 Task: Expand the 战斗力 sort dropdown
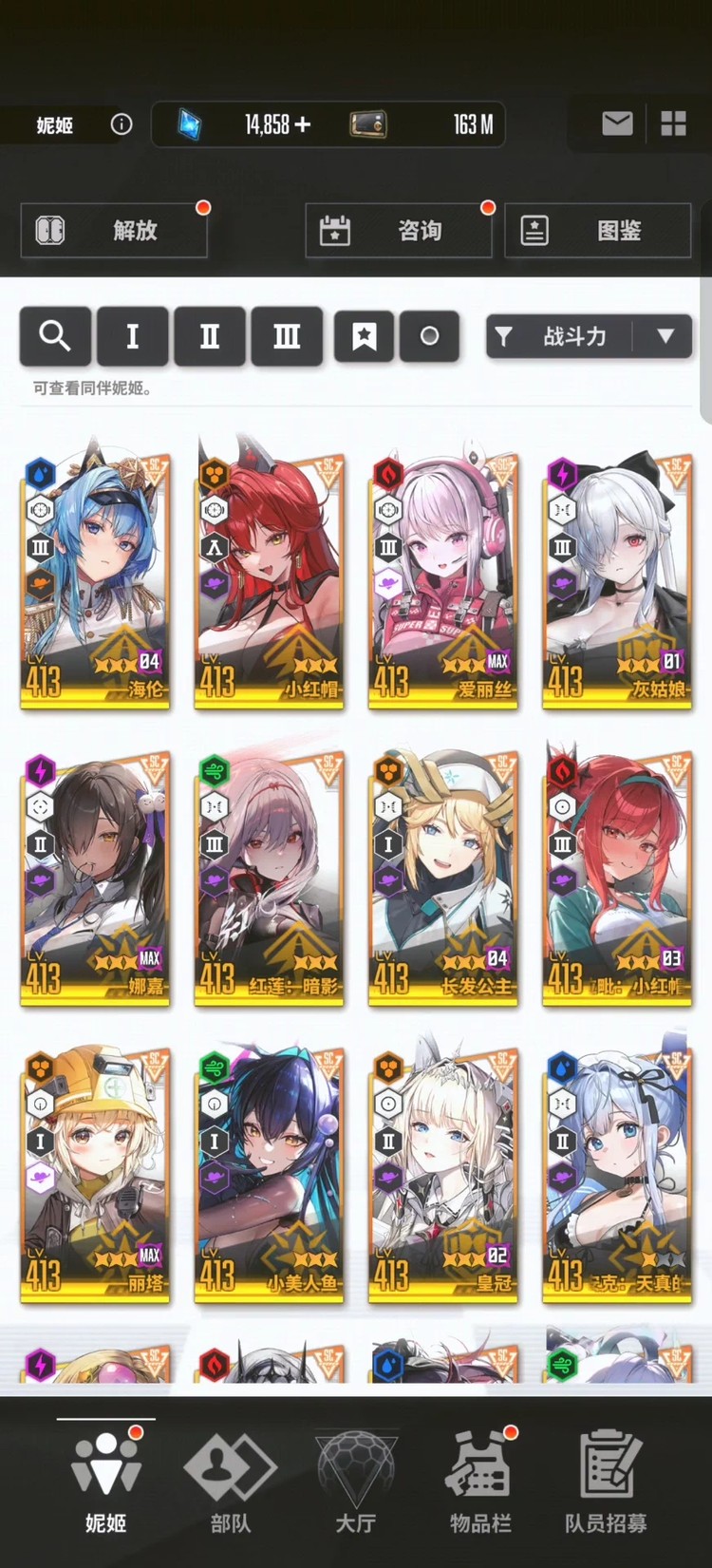pyautogui.click(x=589, y=336)
